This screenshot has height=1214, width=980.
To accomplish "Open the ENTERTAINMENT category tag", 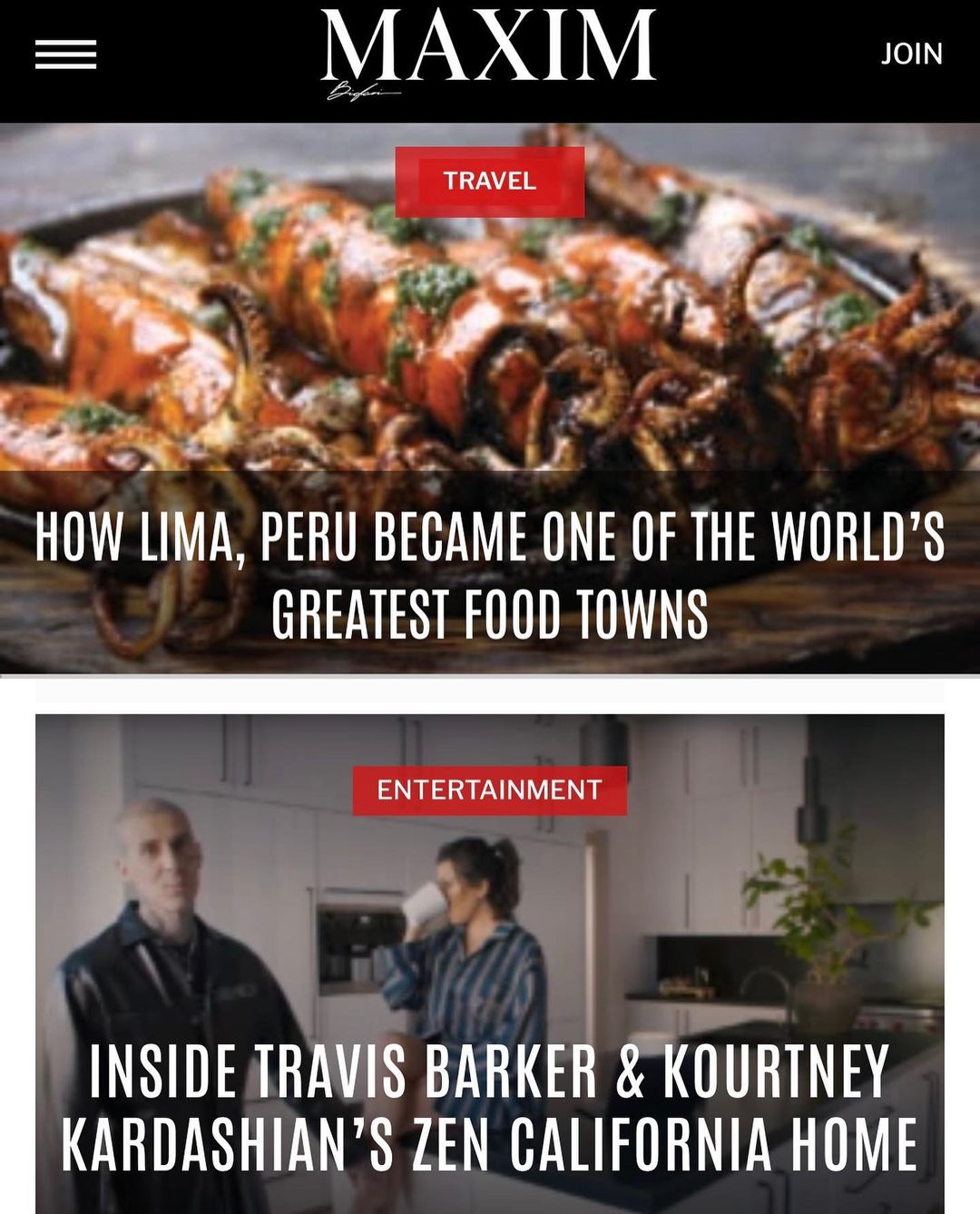I will coord(489,790).
